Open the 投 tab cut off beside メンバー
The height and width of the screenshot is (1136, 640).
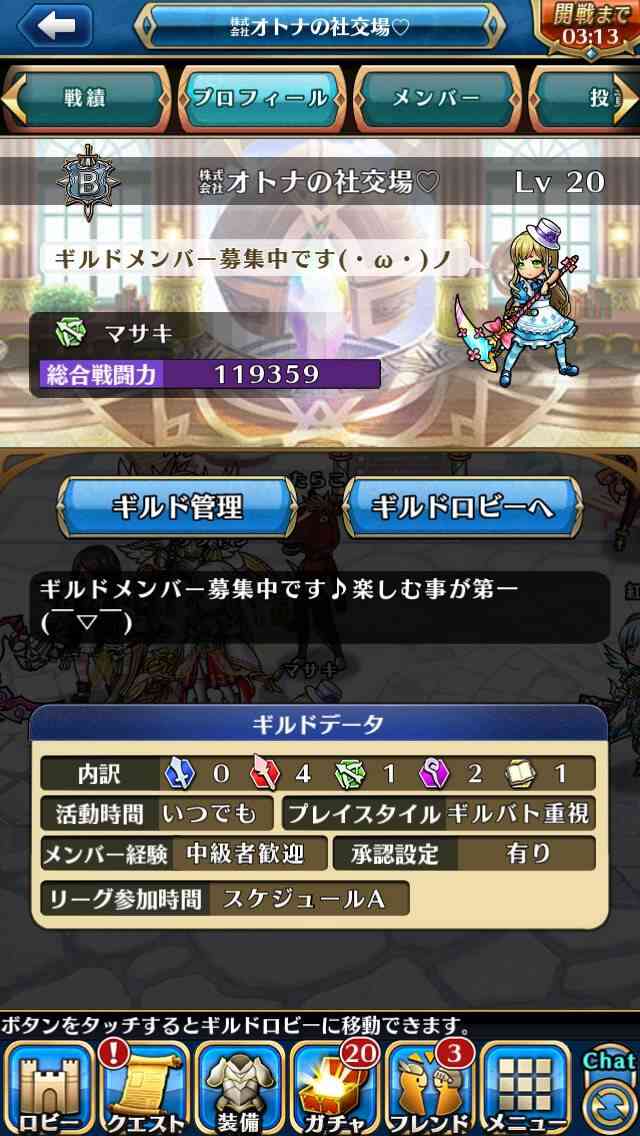pos(586,99)
